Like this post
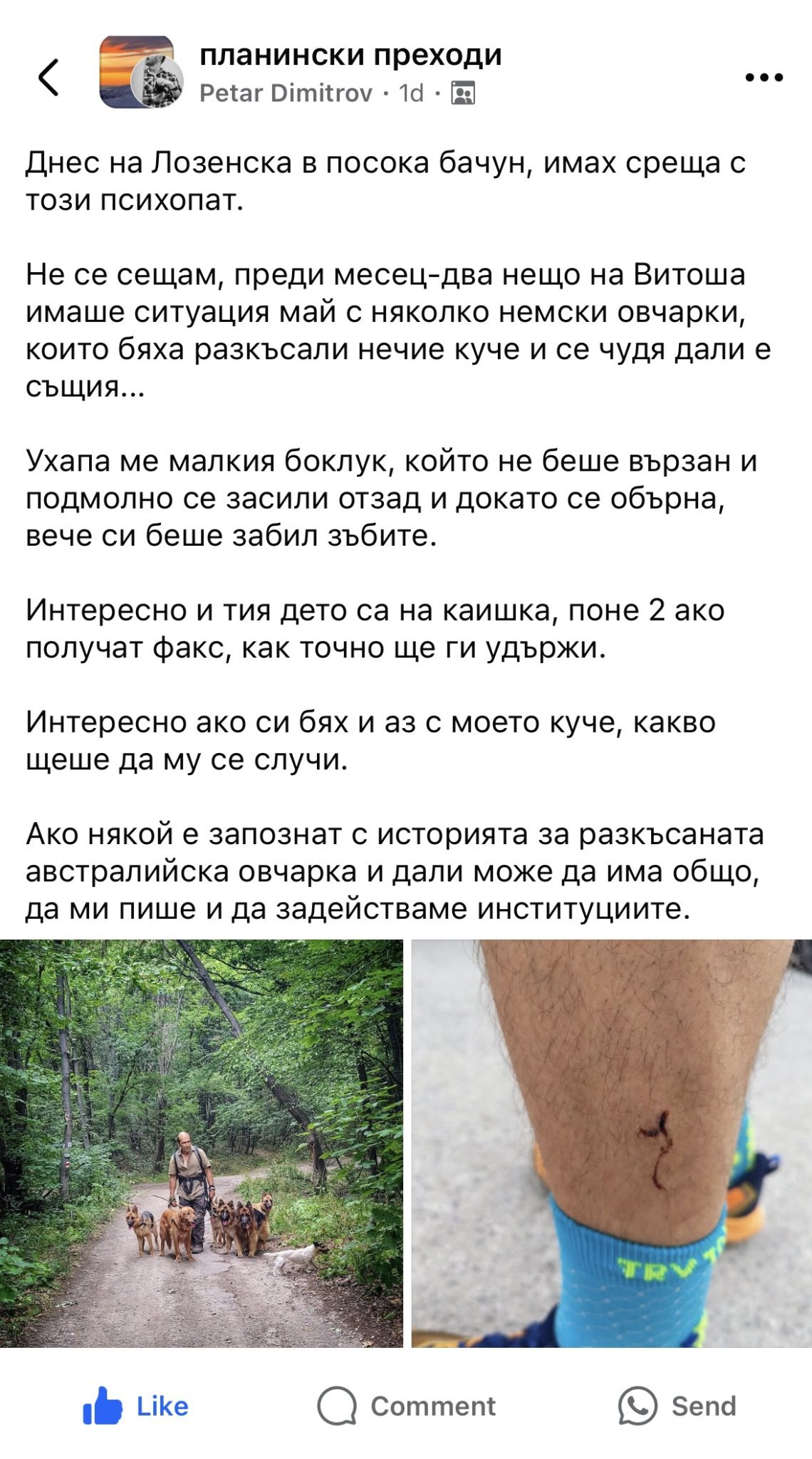812x1459 pixels. [x=136, y=1406]
